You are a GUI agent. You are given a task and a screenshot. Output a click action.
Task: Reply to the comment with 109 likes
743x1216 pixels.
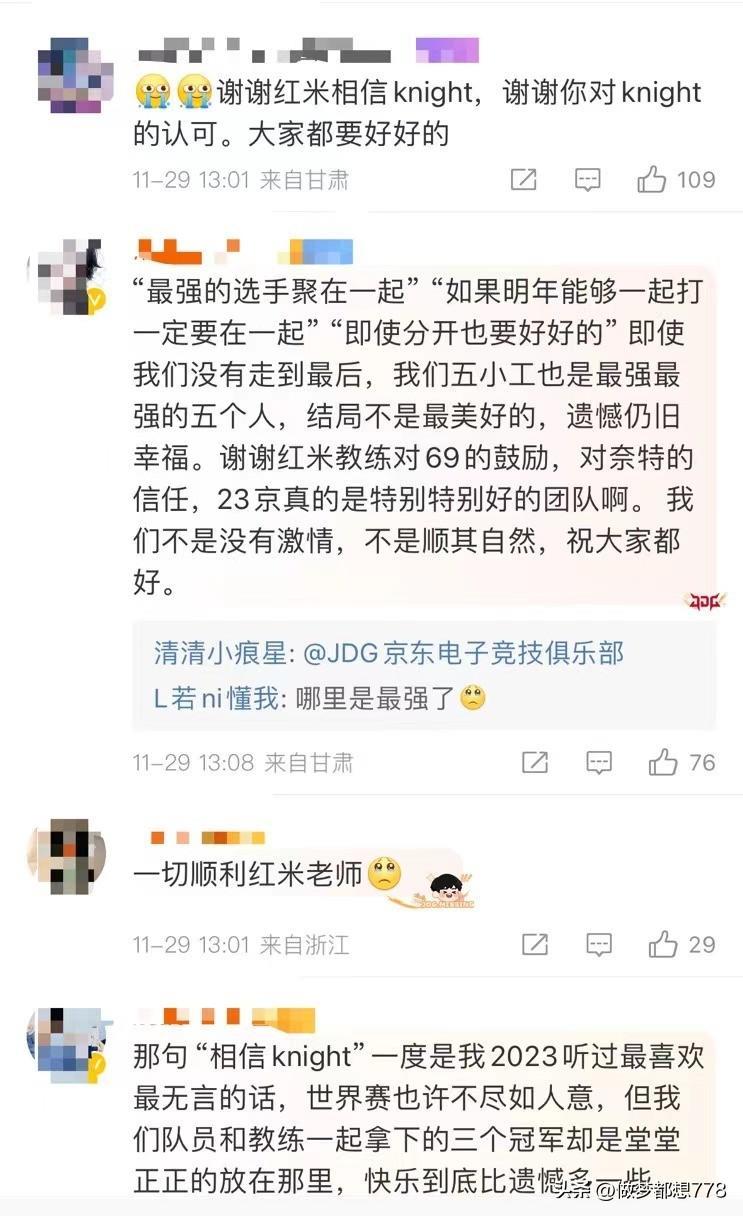click(x=587, y=180)
